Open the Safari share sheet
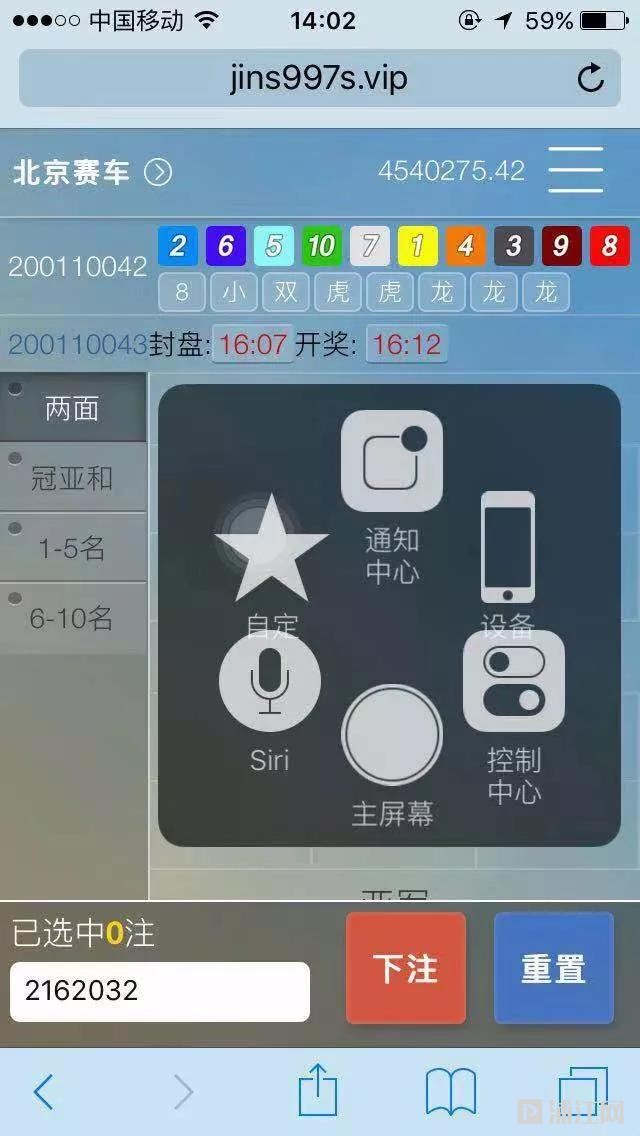Viewport: 640px width, 1136px height. (318, 1090)
